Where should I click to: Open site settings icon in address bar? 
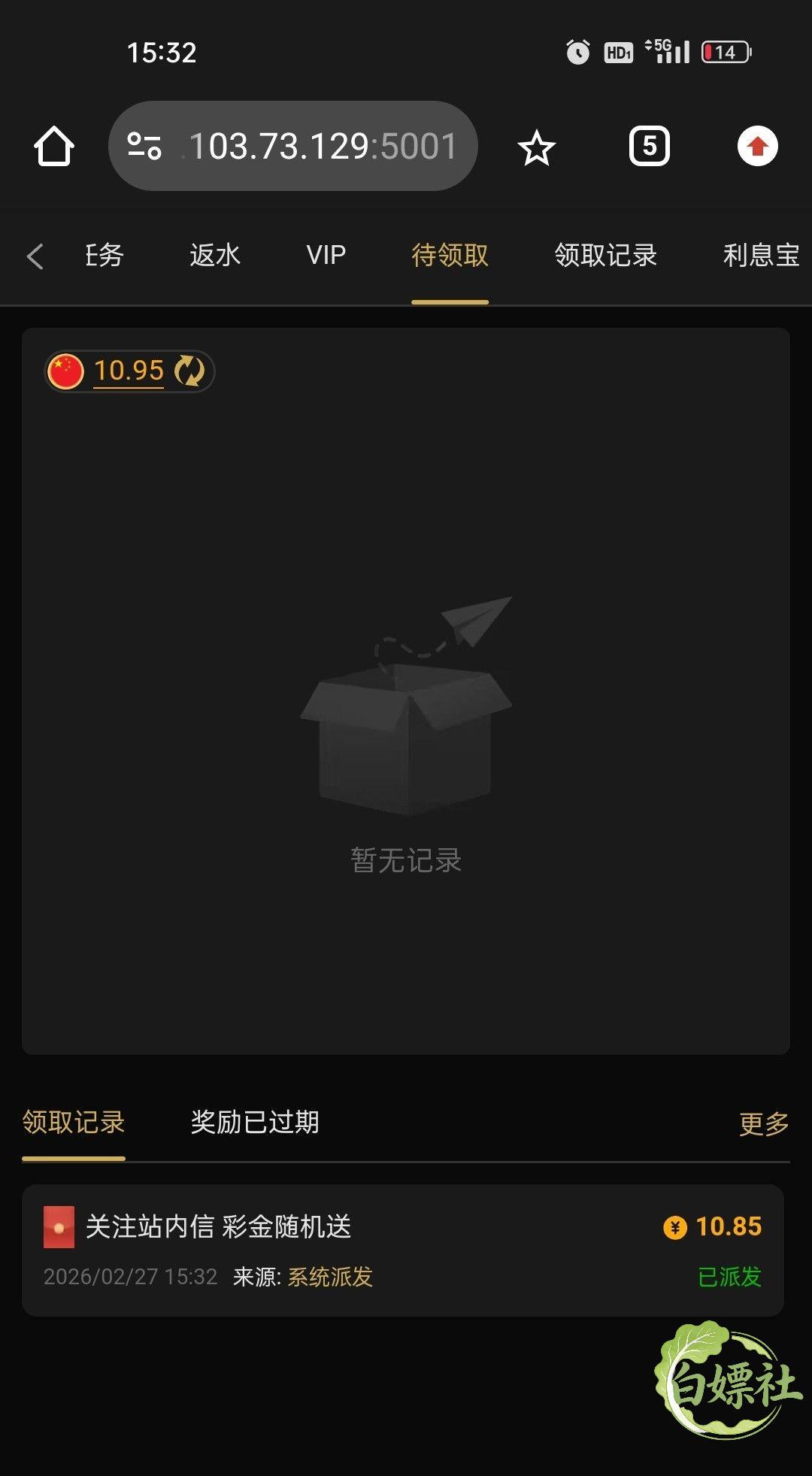click(144, 146)
